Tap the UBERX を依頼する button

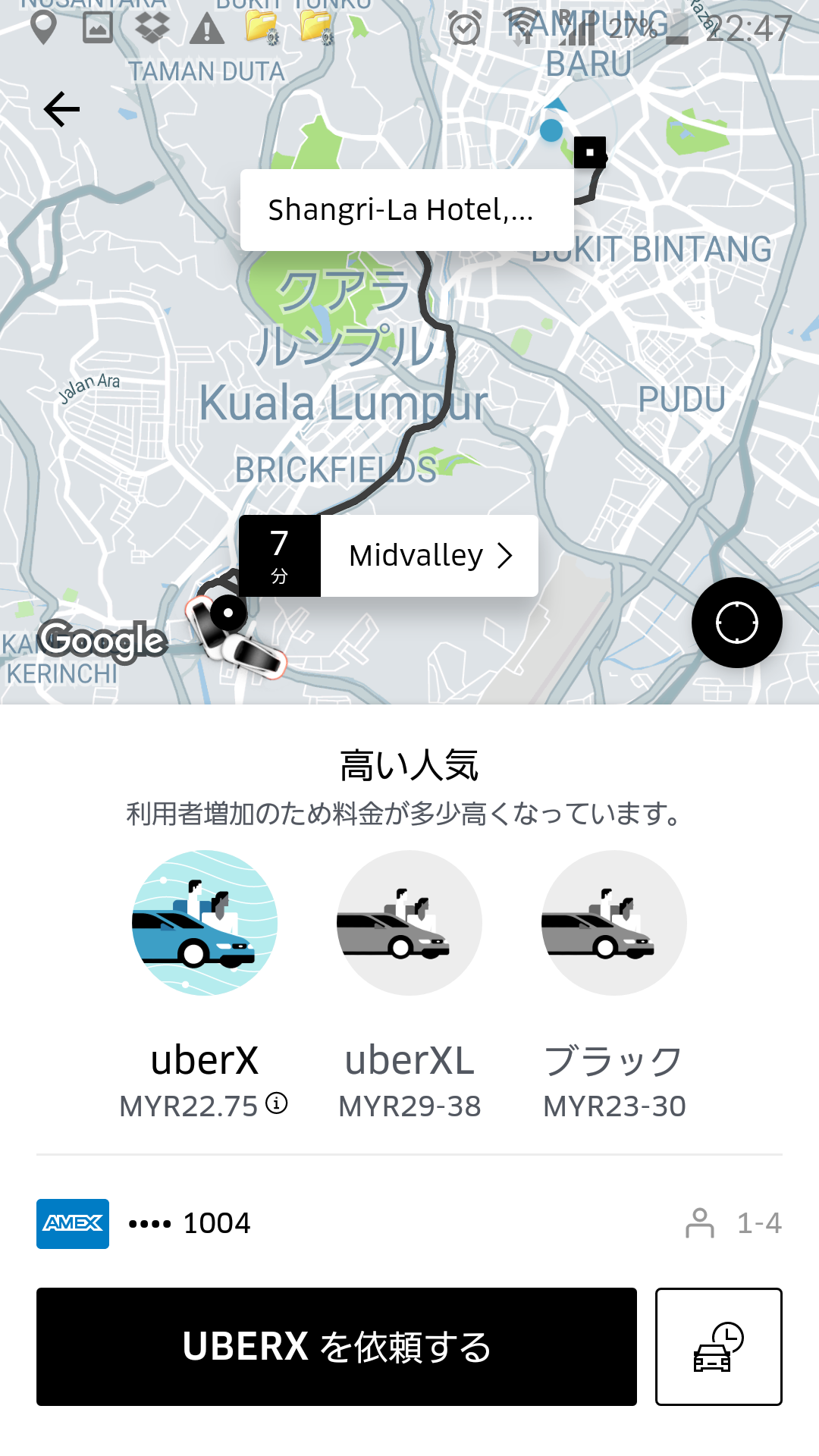click(x=337, y=1347)
